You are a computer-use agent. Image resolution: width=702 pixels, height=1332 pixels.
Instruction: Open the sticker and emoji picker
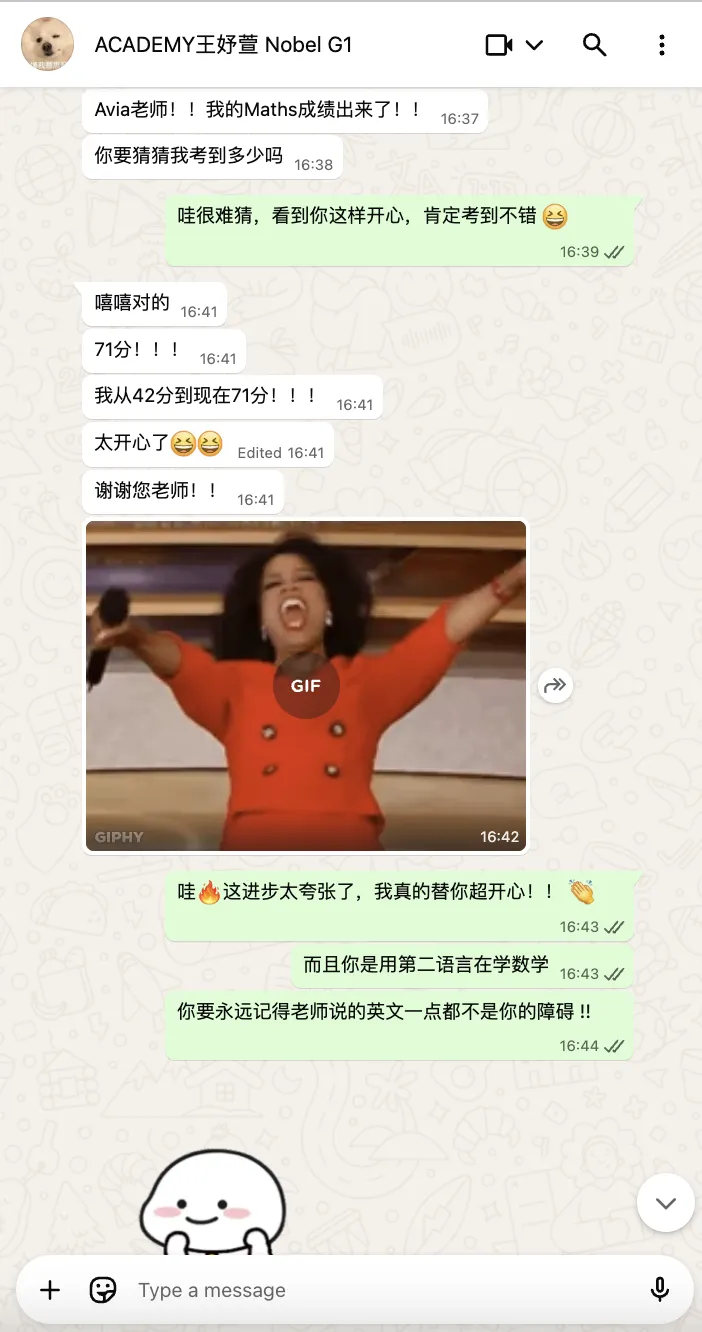tap(103, 1290)
